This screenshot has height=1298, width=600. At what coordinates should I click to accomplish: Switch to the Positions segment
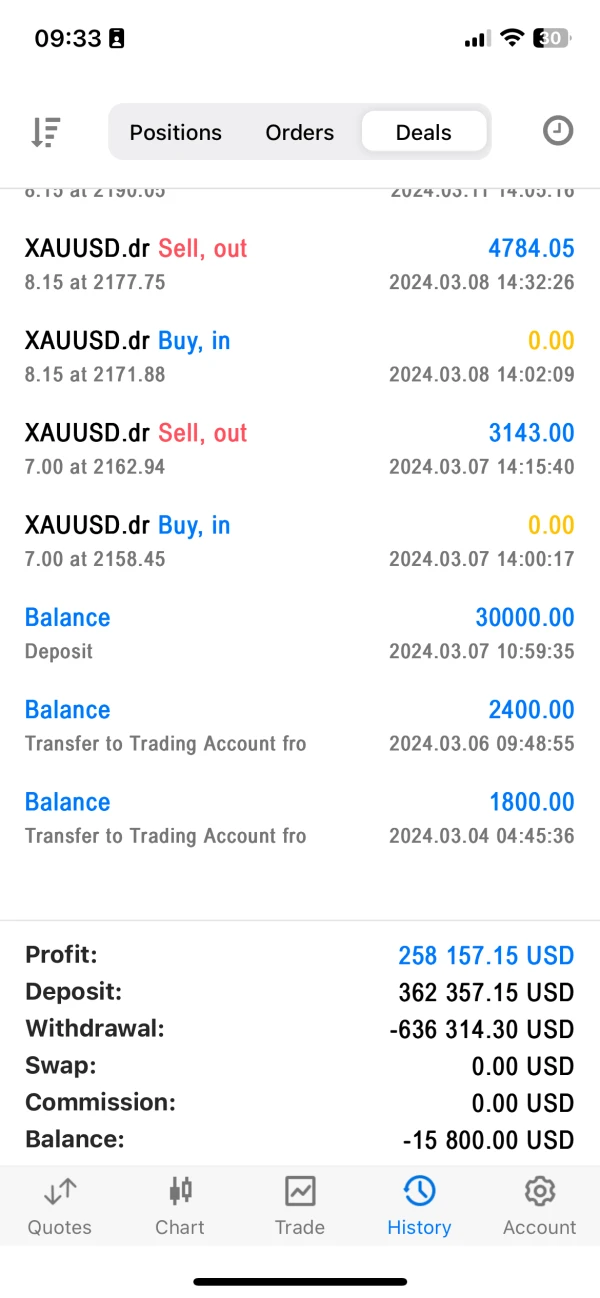pos(176,132)
